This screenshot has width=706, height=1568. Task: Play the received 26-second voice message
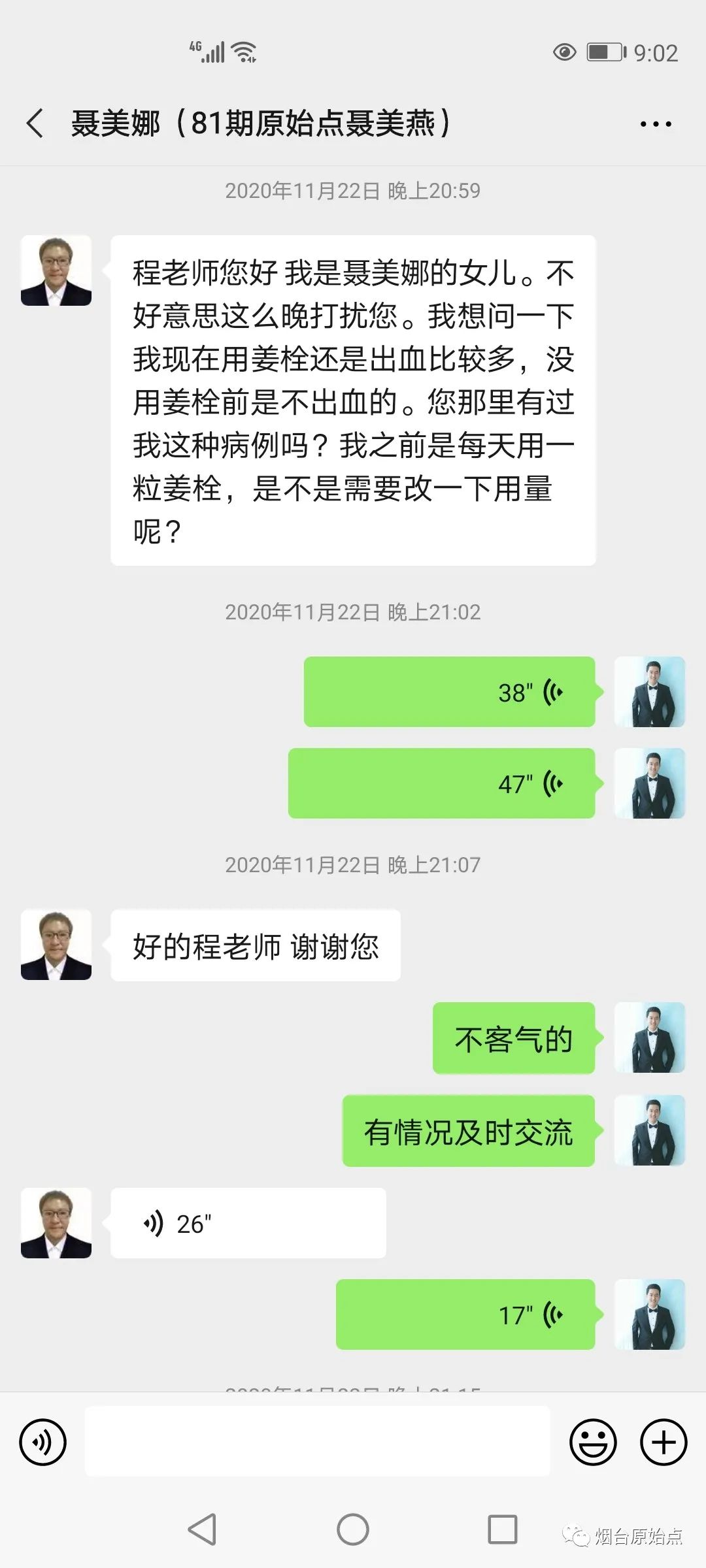pyautogui.click(x=248, y=1223)
